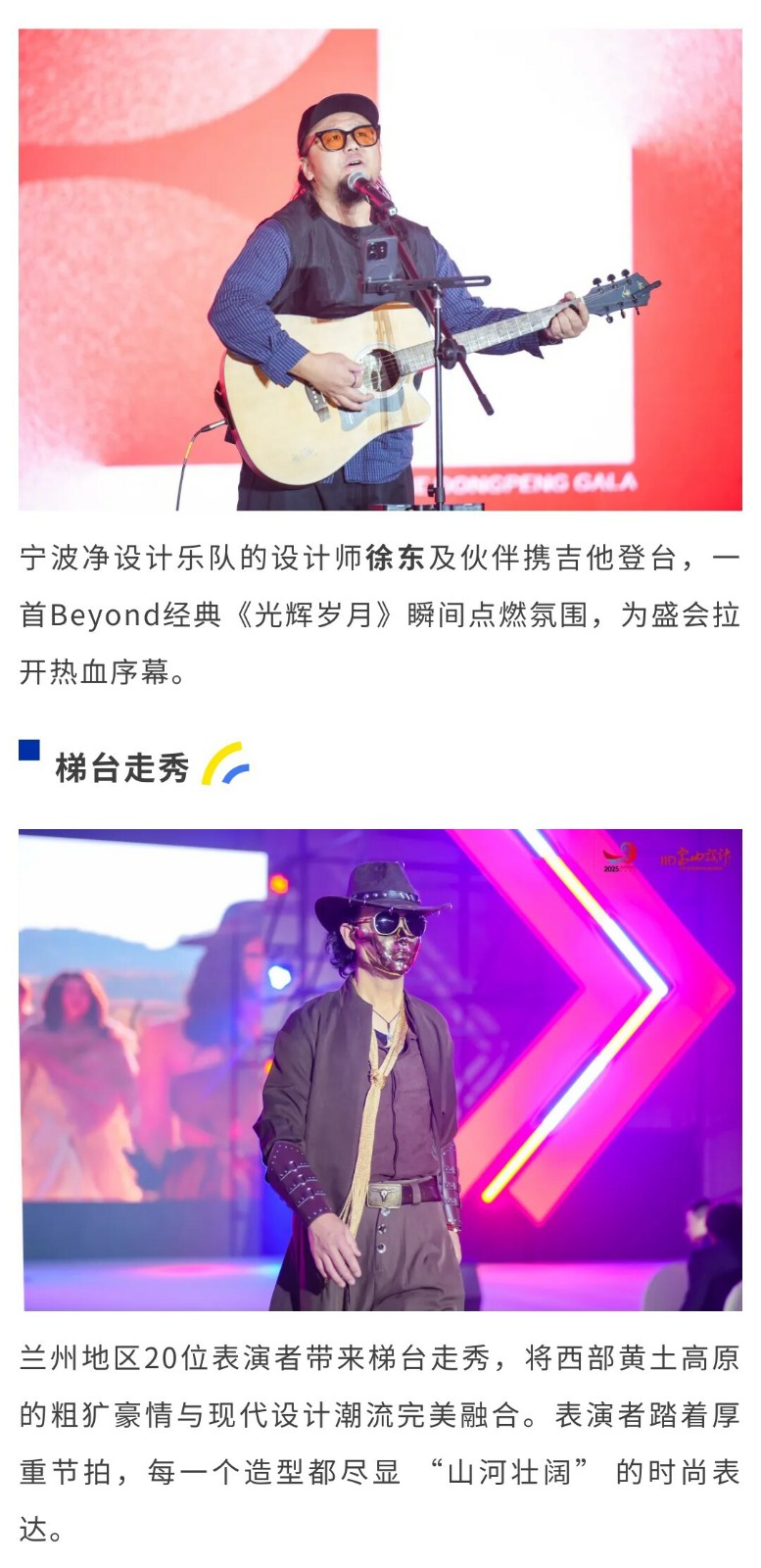Open the photo of the guitarist singing
Screen dimensions: 761x1568
(380, 269)
